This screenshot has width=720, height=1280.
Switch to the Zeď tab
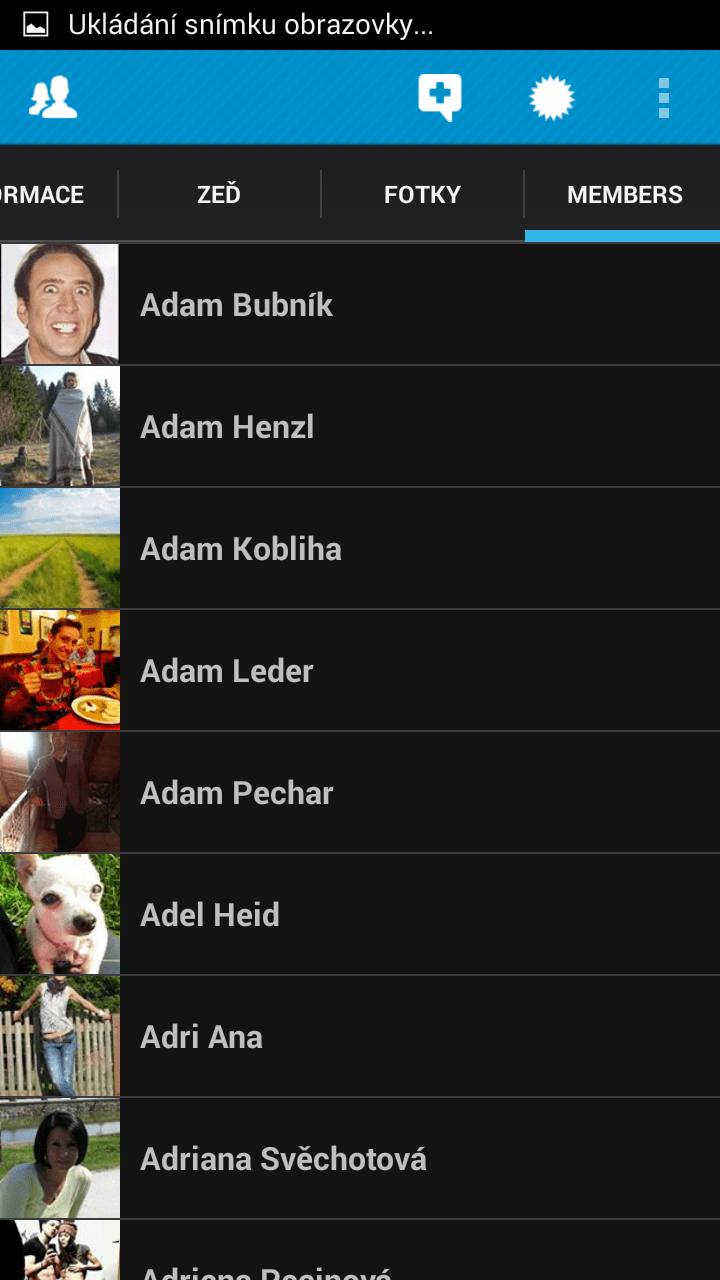219,195
